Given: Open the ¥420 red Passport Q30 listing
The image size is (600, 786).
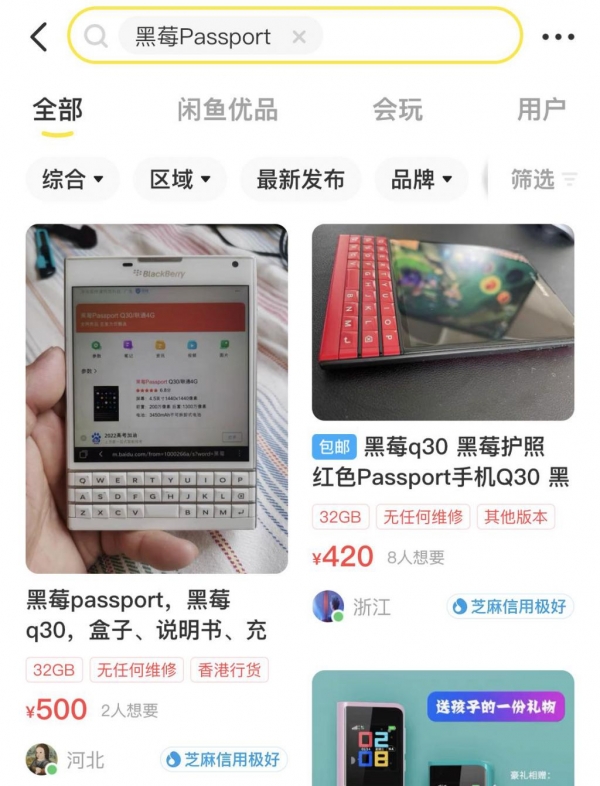Looking at the screenshot, I should click(443, 322).
